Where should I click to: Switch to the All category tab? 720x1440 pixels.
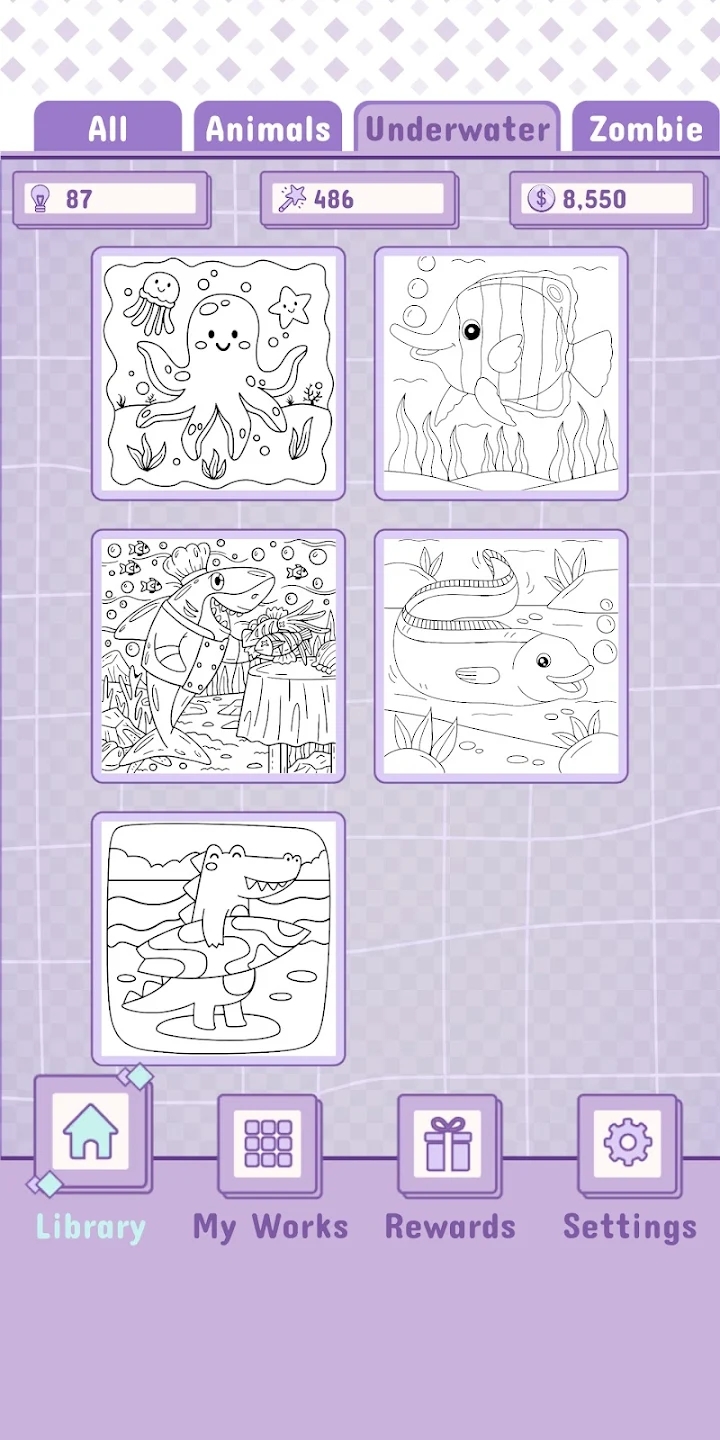click(108, 128)
